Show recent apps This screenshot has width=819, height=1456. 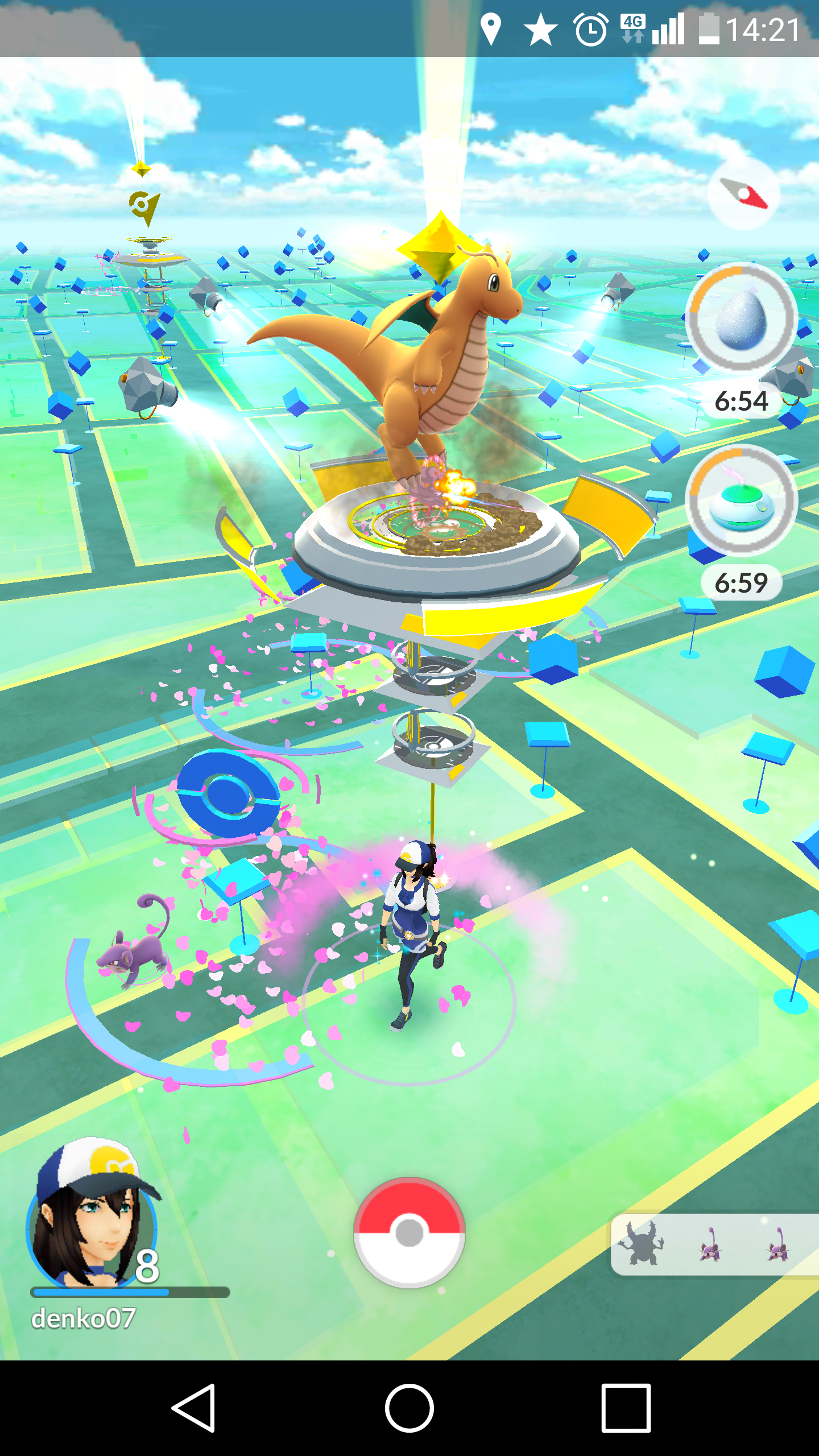626,1408
